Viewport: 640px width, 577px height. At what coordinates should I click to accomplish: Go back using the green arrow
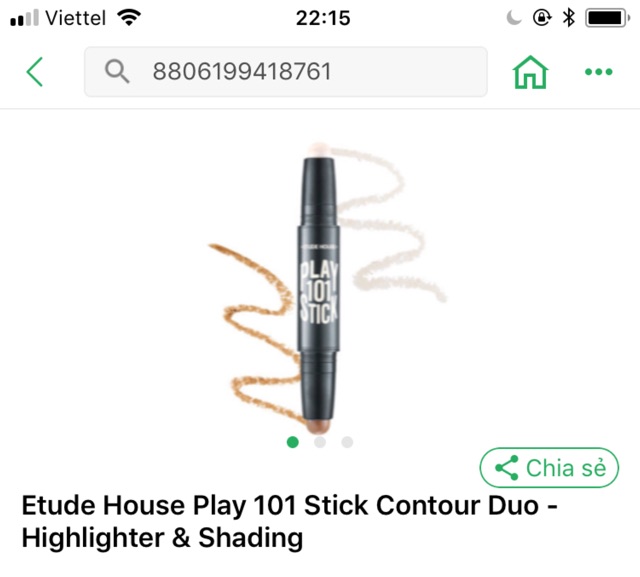pos(36,72)
